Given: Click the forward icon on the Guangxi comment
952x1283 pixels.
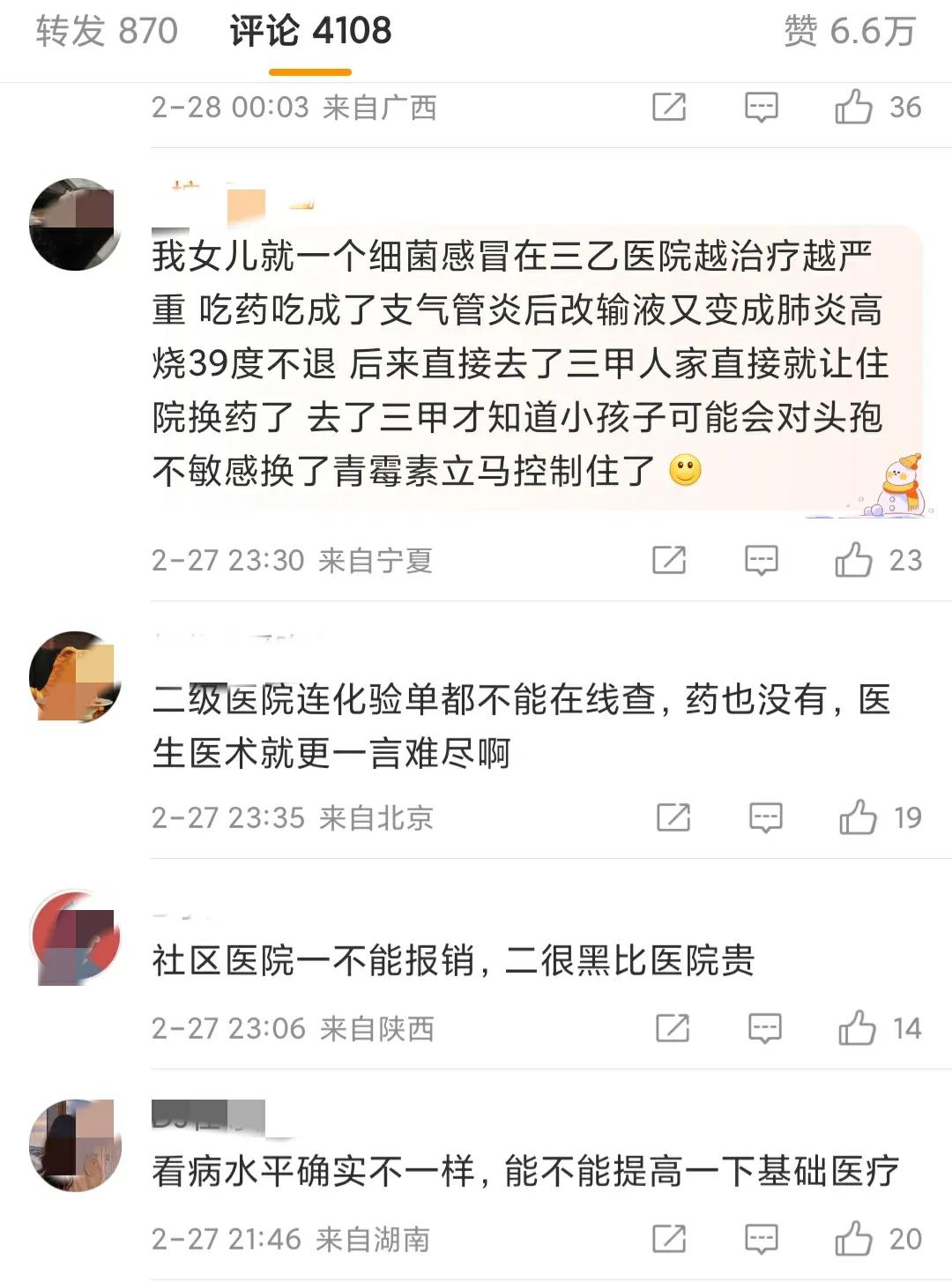Looking at the screenshot, I should (x=670, y=108).
